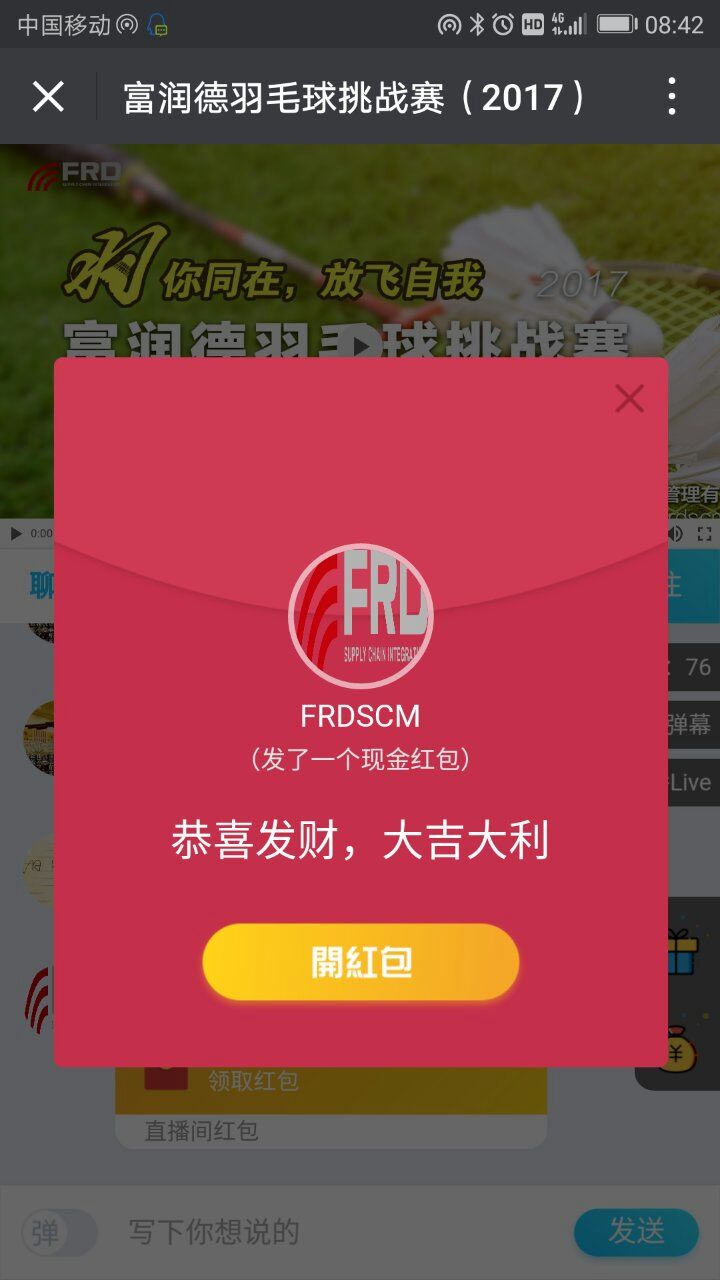Toggle the 弹 danmaku switch
The width and height of the screenshot is (720, 1280).
pyautogui.click(x=58, y=1232)
